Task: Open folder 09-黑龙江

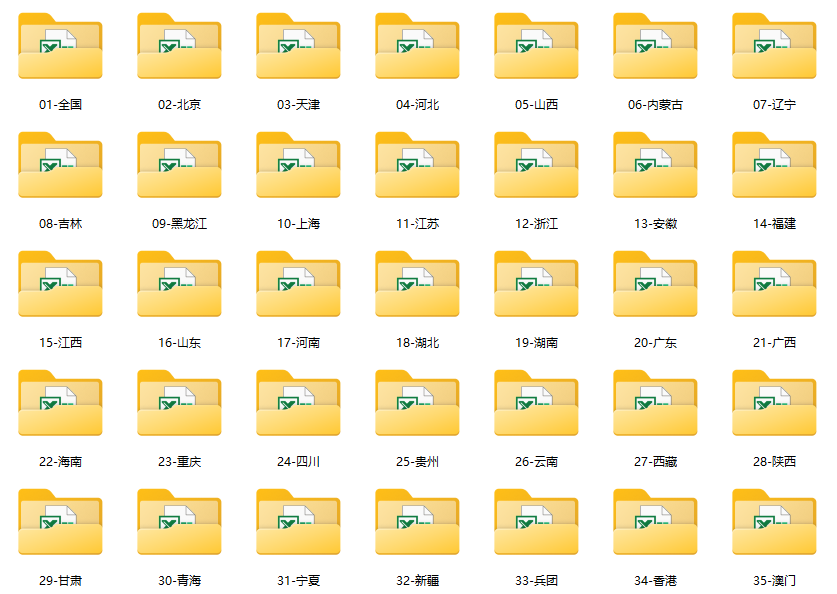Action: [x=179, y=167]
